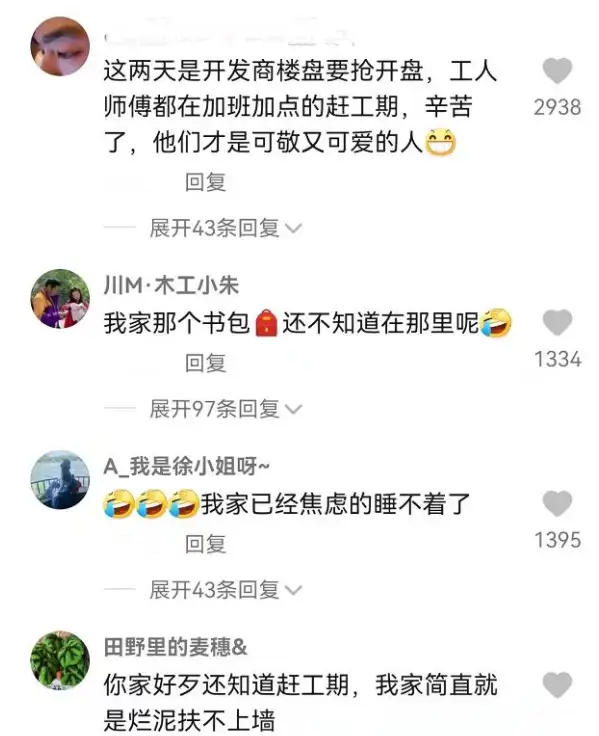The width and height of the screenshot is (599, 736).
Task: Open A_我是徐小姐呀~'s profile avatar
Action: click(60, 480)
